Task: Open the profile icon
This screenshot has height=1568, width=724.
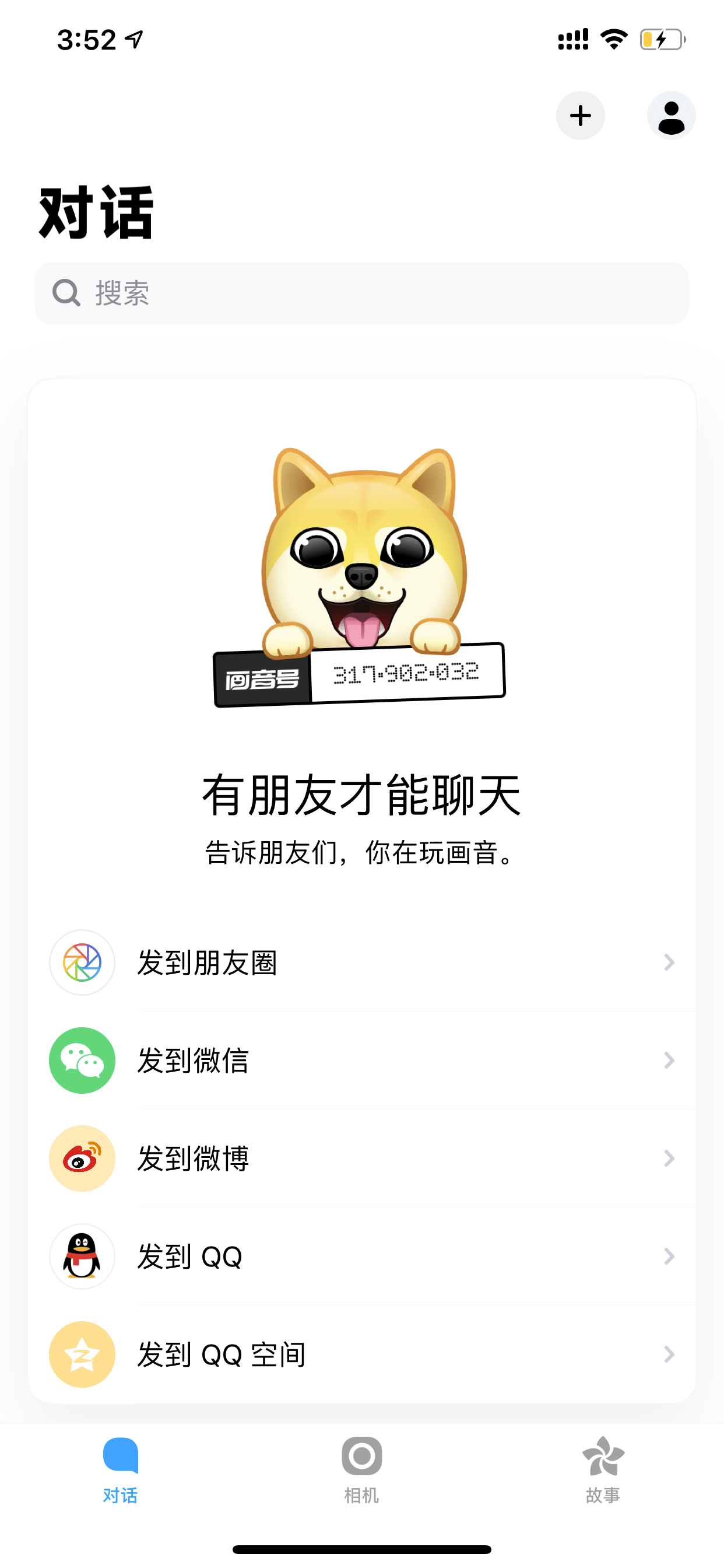Action: click(671, 116)
